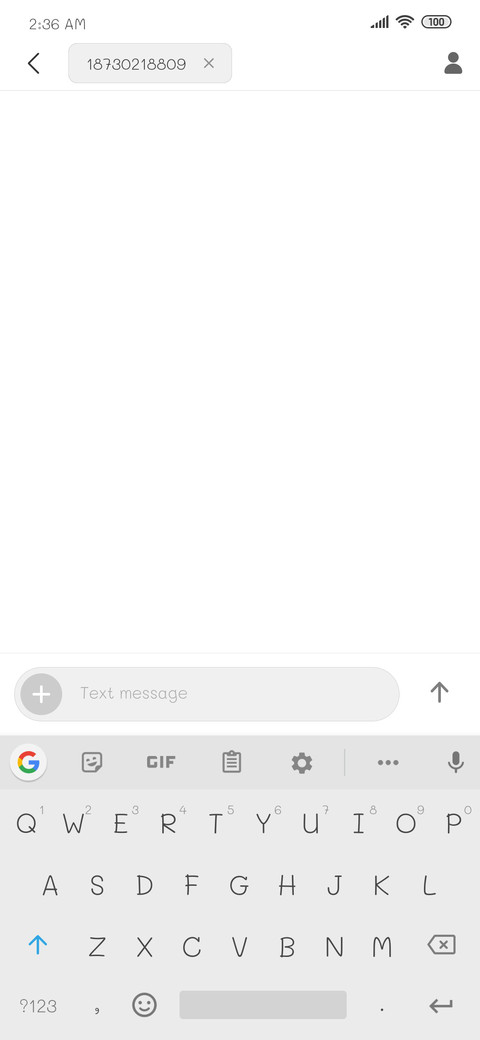The image size is (480, 1040).
Task: Open the GIF keyboard
Action: (161, 763)
